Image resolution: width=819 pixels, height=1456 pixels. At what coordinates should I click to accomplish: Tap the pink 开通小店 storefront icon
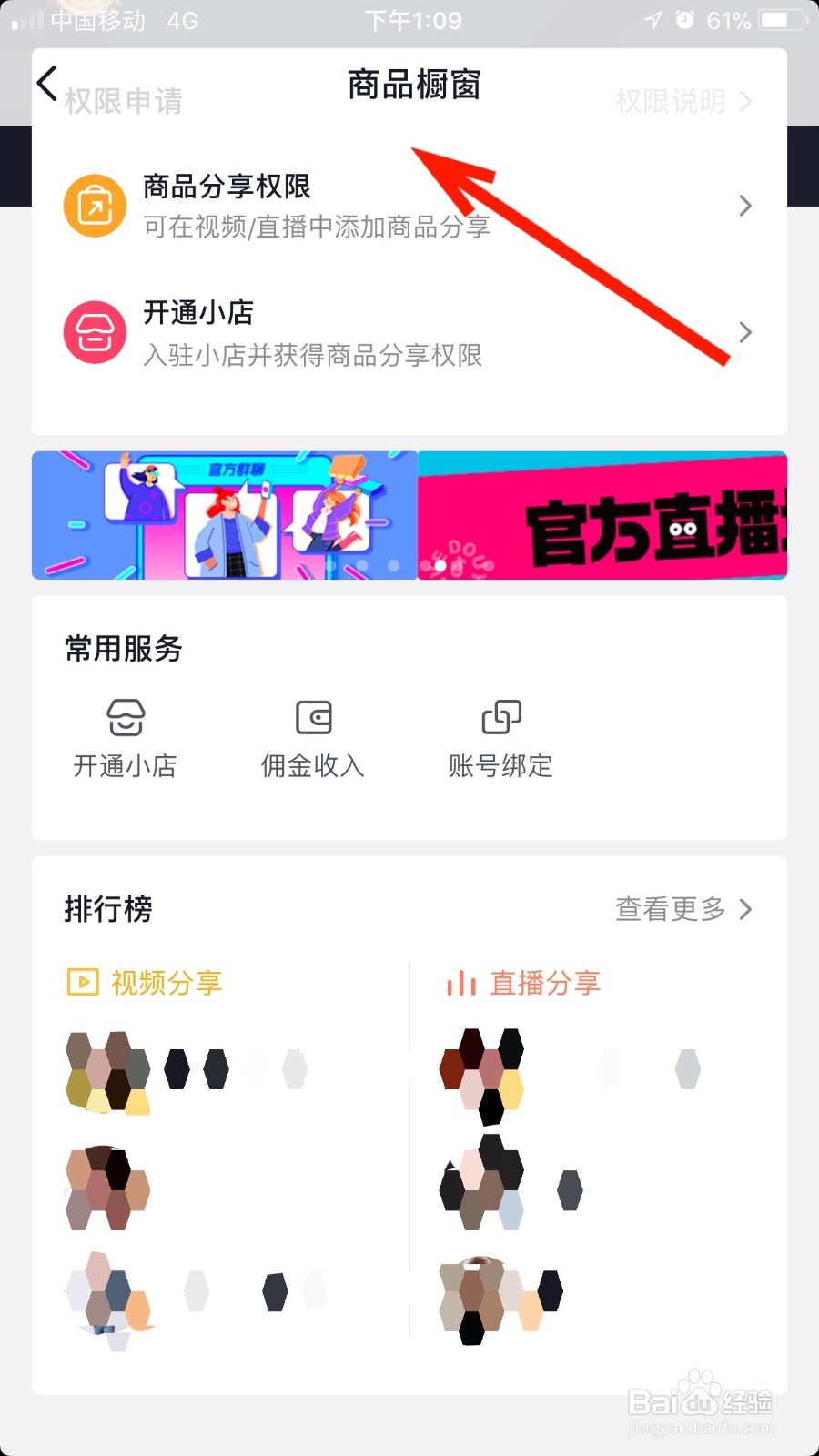[x=94, y=332]
